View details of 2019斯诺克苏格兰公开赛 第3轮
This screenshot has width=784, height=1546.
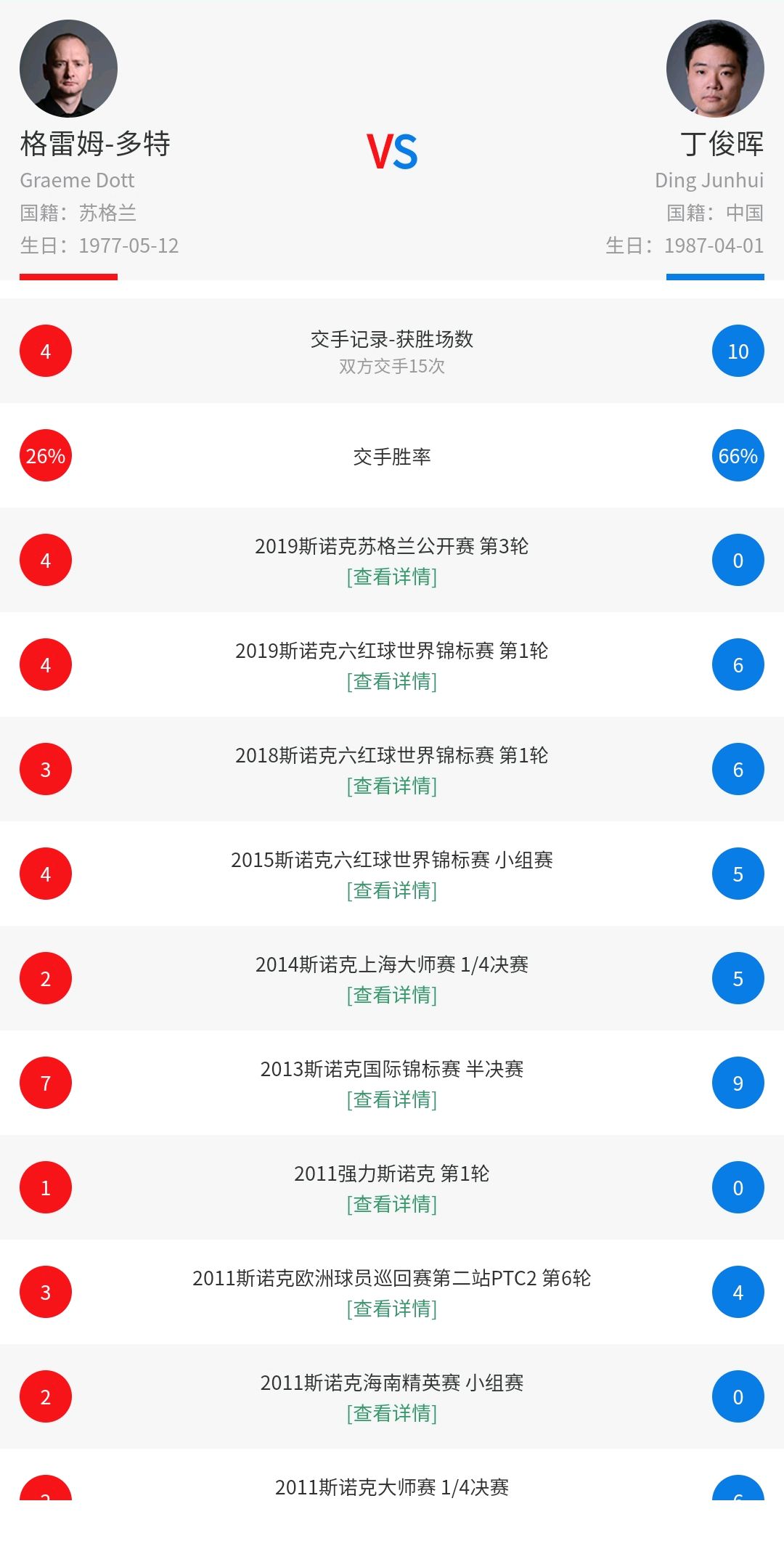[x=392, y=579]
